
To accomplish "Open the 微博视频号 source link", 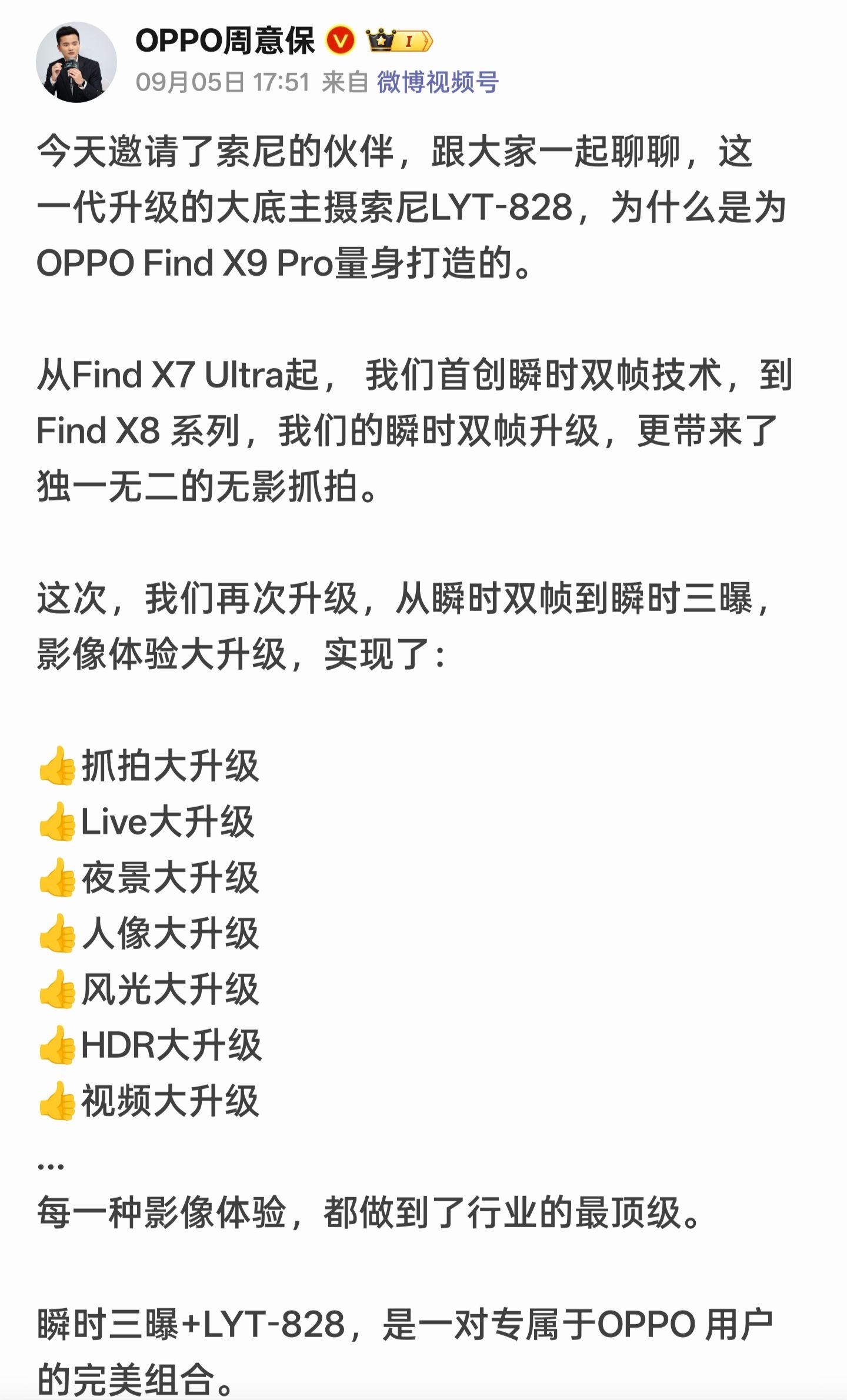I will pyautogui.click(x=438, y=82).
